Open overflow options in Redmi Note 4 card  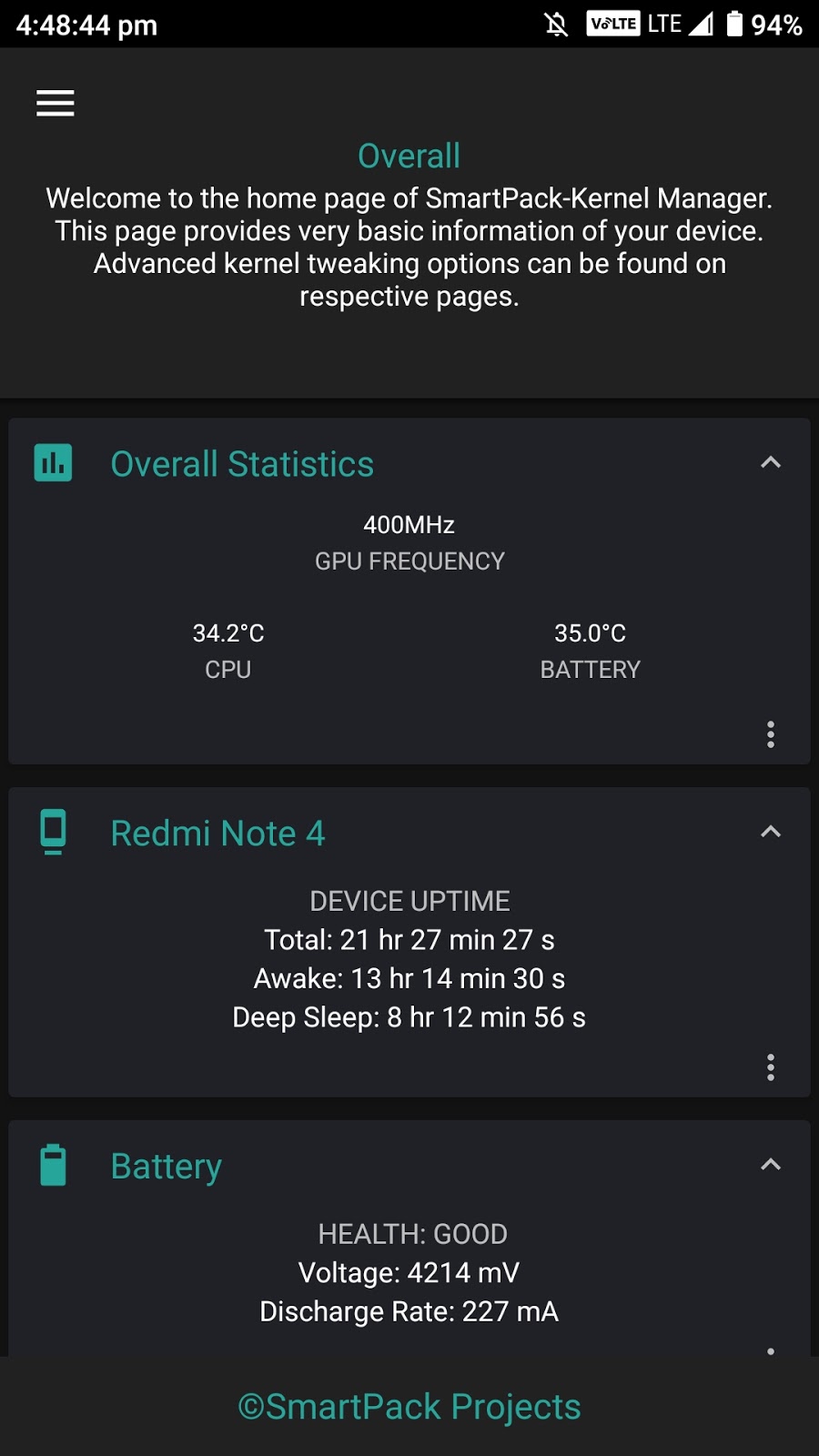tap(770, 1067)
